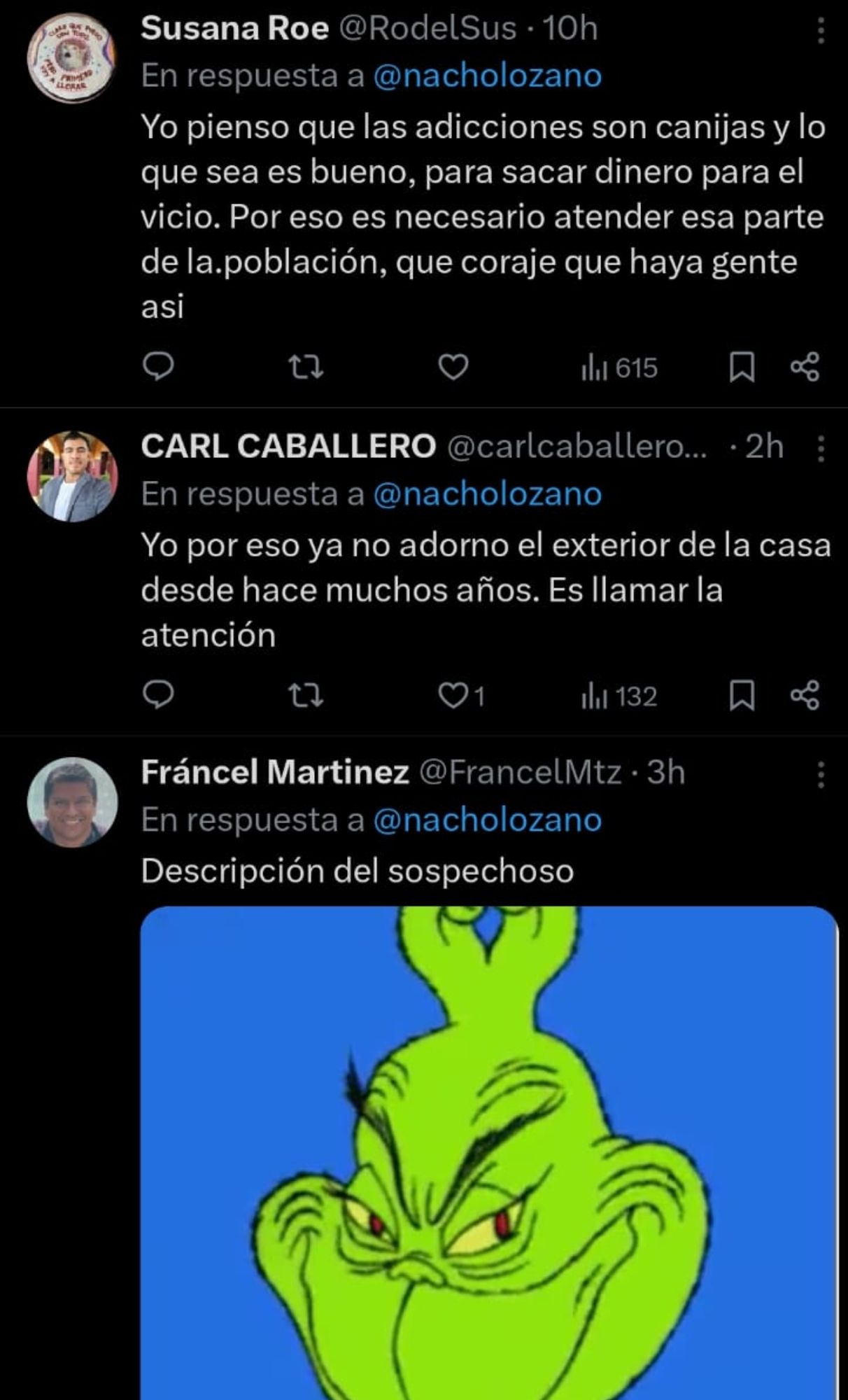The image size is (848, 1400).
Task: Share Susana Roe's tweet
Action: (x=805, y=367)
